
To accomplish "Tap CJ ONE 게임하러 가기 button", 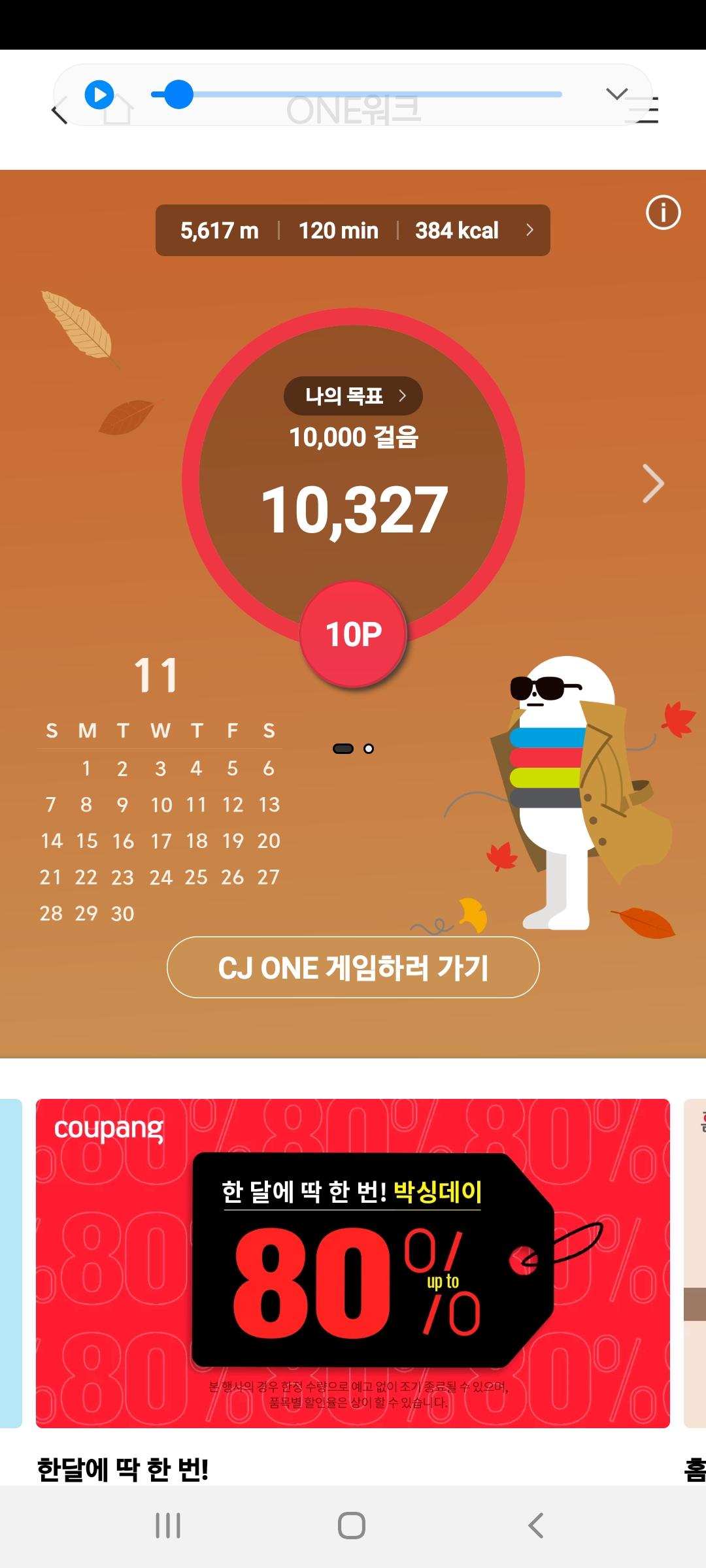I will tap(353, 968).
